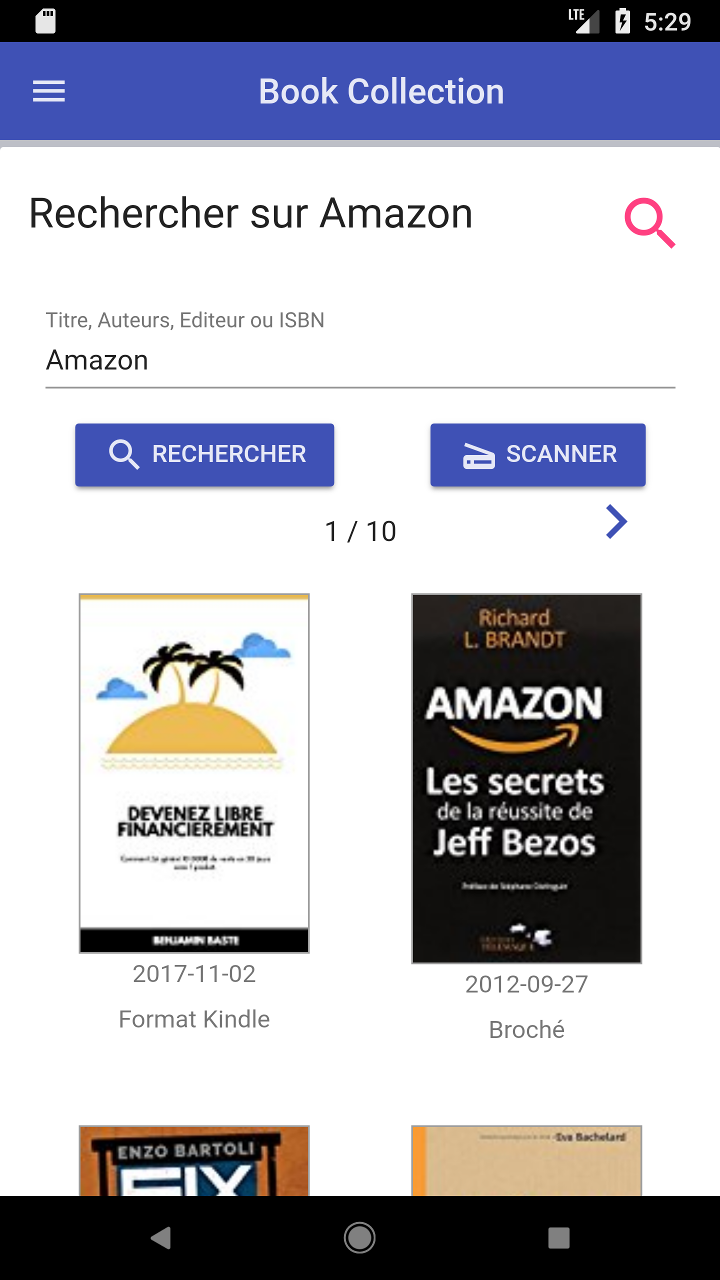
Task: Select the Book Collection title bar
Action: (x=381, y=91)
